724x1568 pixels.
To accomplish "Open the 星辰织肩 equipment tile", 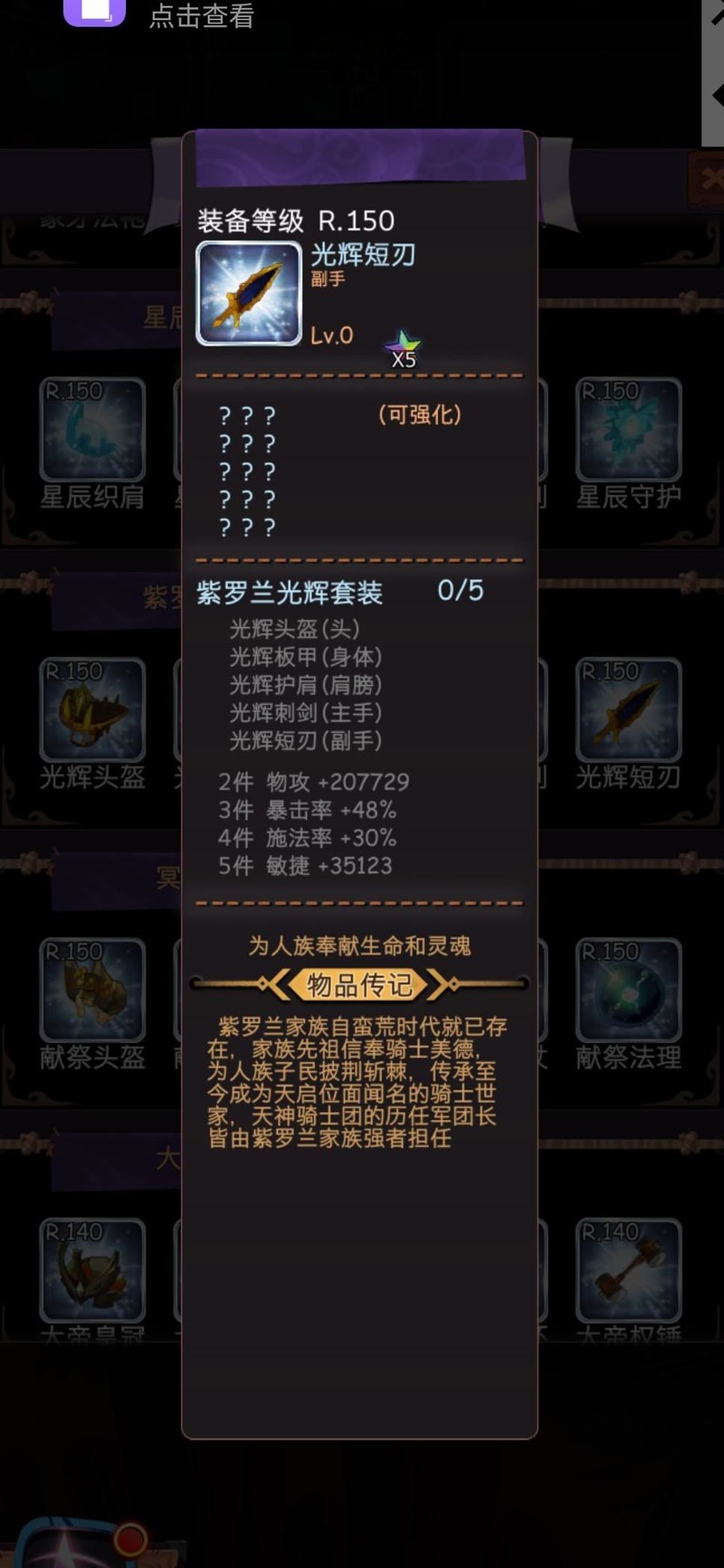I will [x=92, y=430].
